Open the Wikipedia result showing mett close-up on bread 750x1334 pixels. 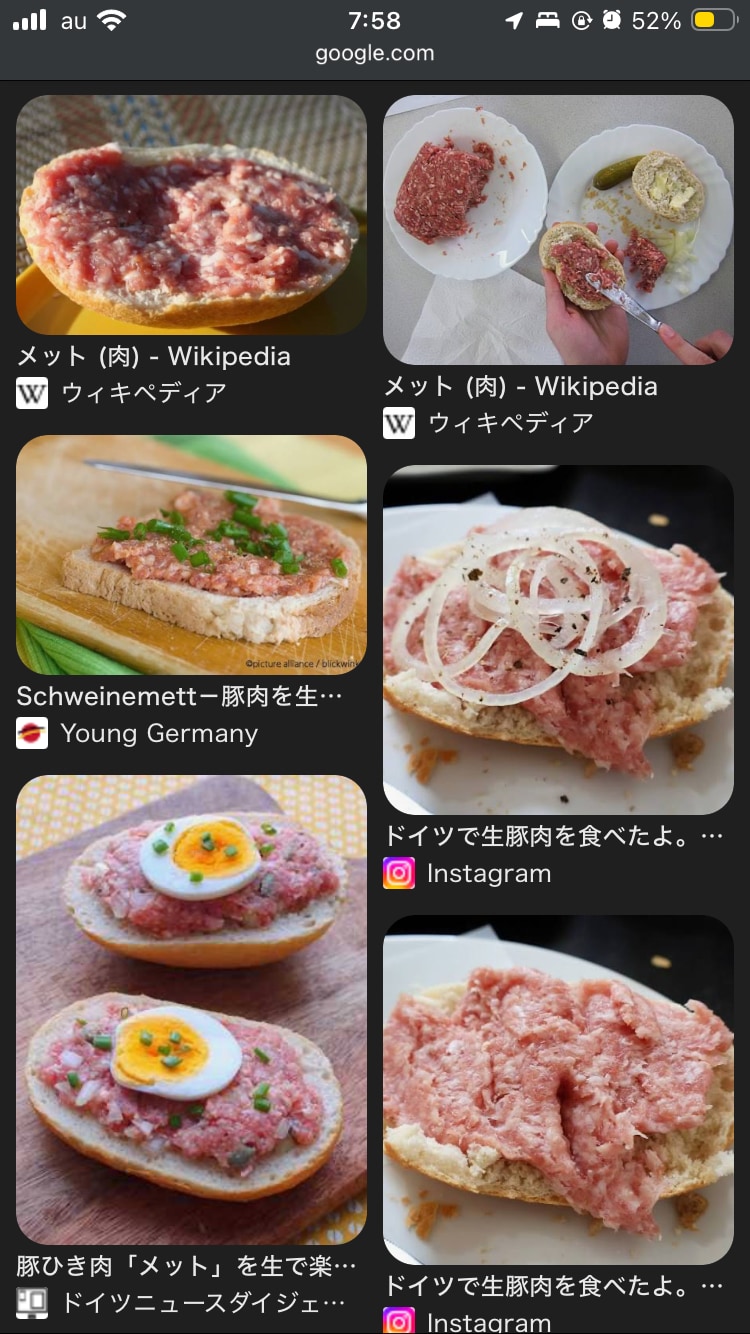(191, 215)
